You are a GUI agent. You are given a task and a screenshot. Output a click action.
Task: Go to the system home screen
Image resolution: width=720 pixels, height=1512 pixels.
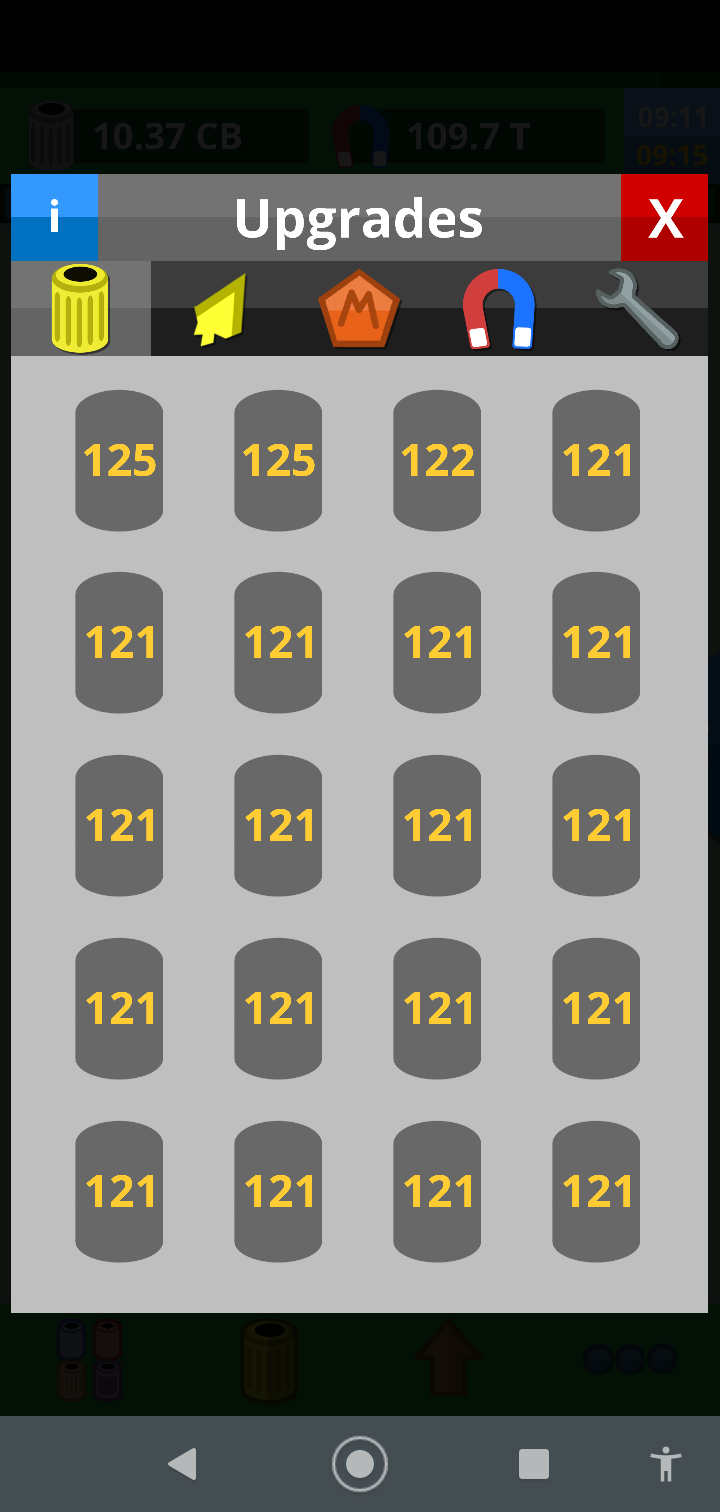click(x=360, y=1464)
